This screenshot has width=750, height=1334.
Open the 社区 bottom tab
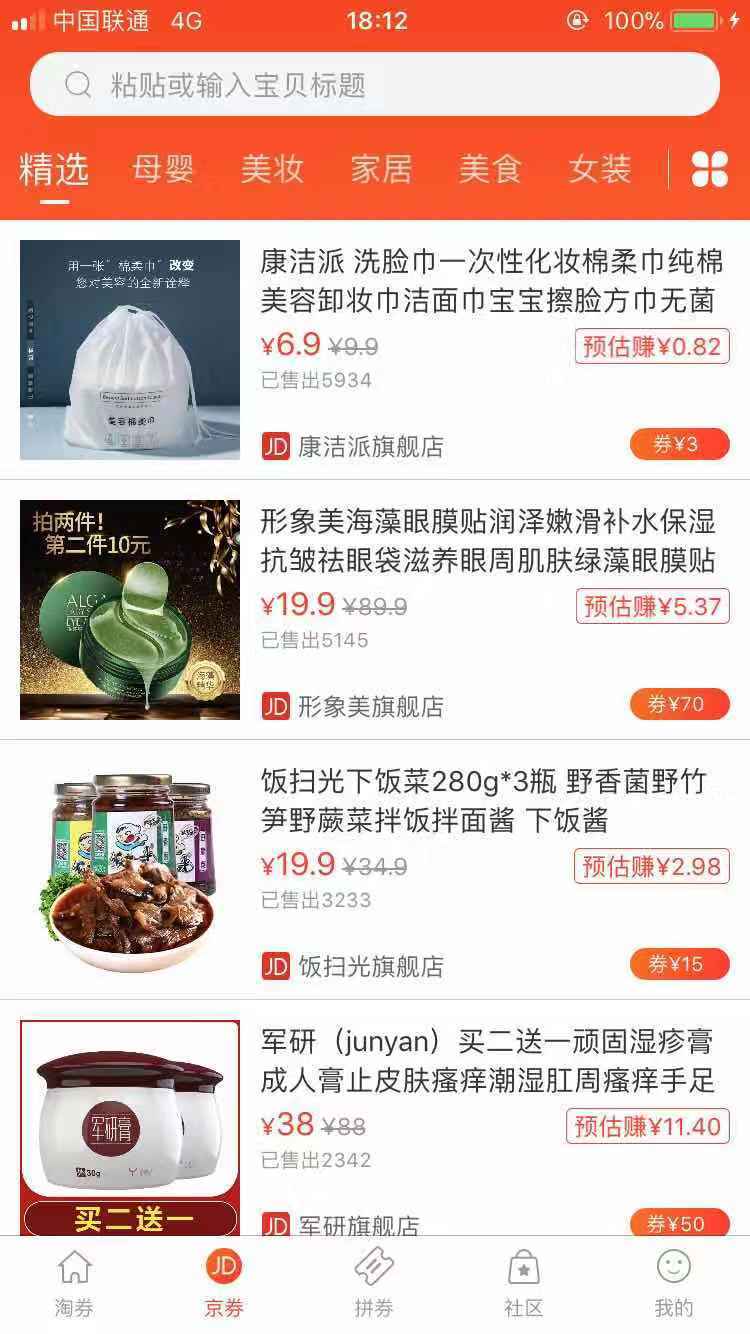524,1285
